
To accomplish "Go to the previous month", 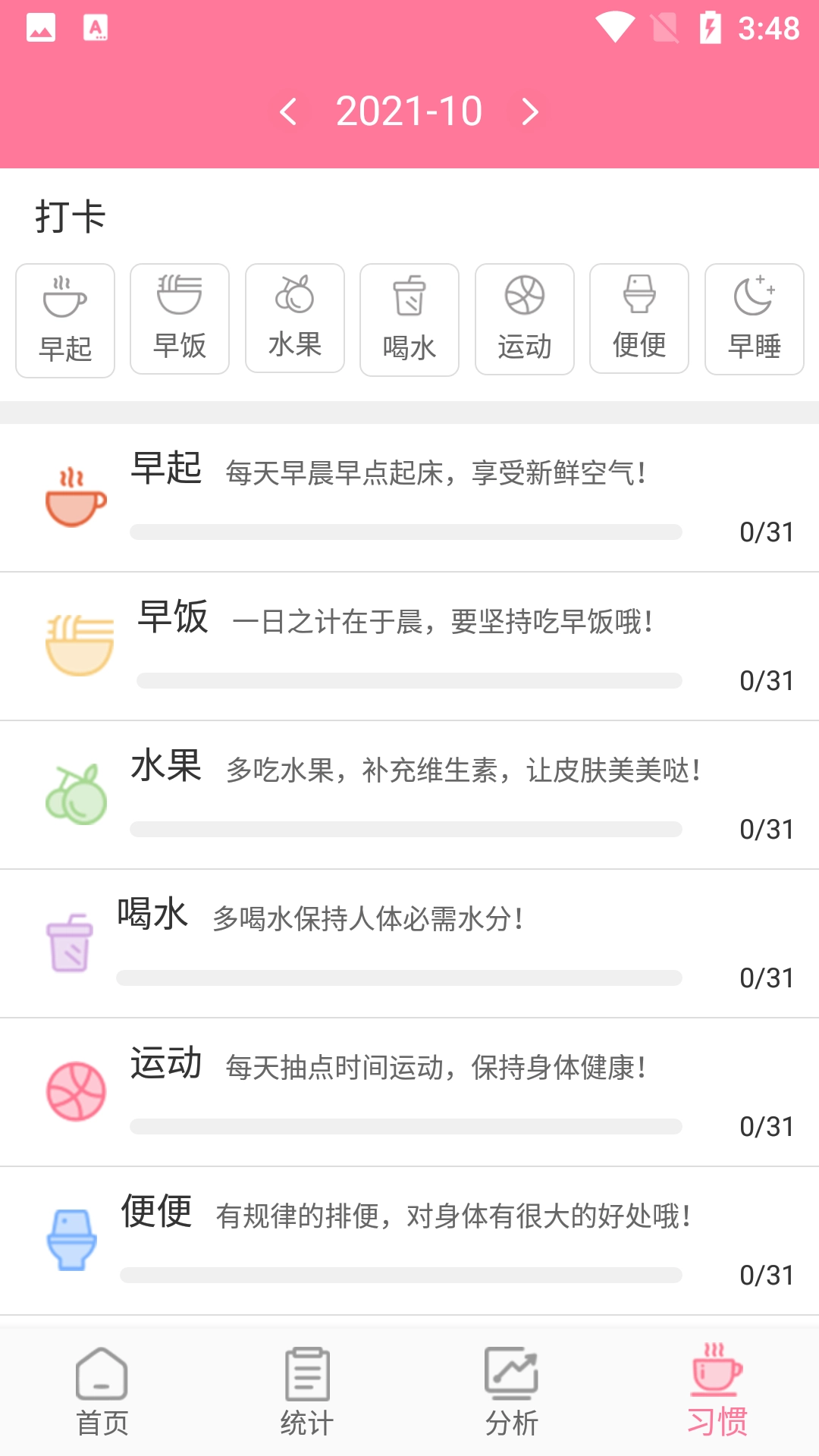I will point(288,112).
